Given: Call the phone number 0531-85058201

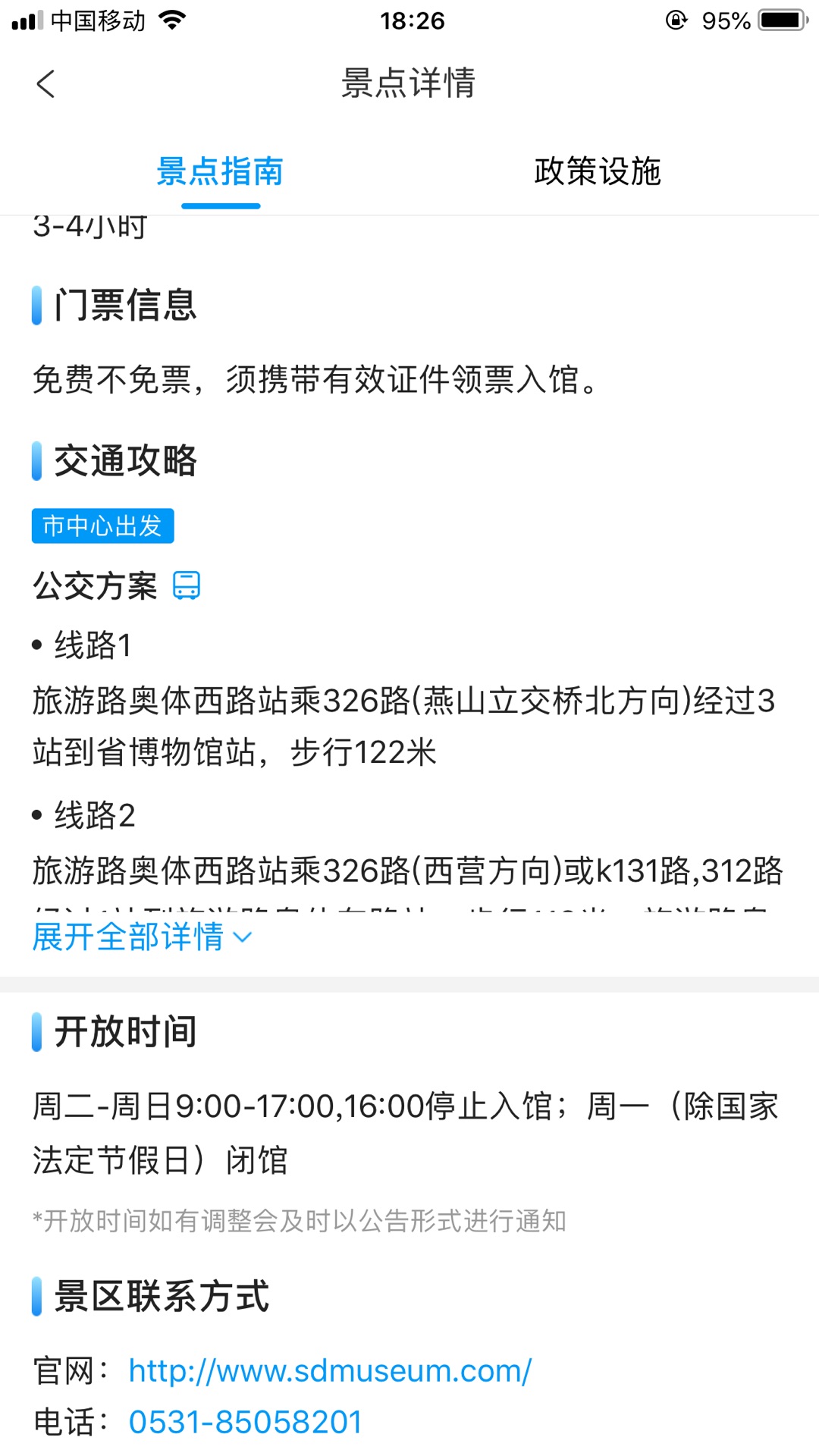Looking at the screenshot, I should tap(245, 1422).
